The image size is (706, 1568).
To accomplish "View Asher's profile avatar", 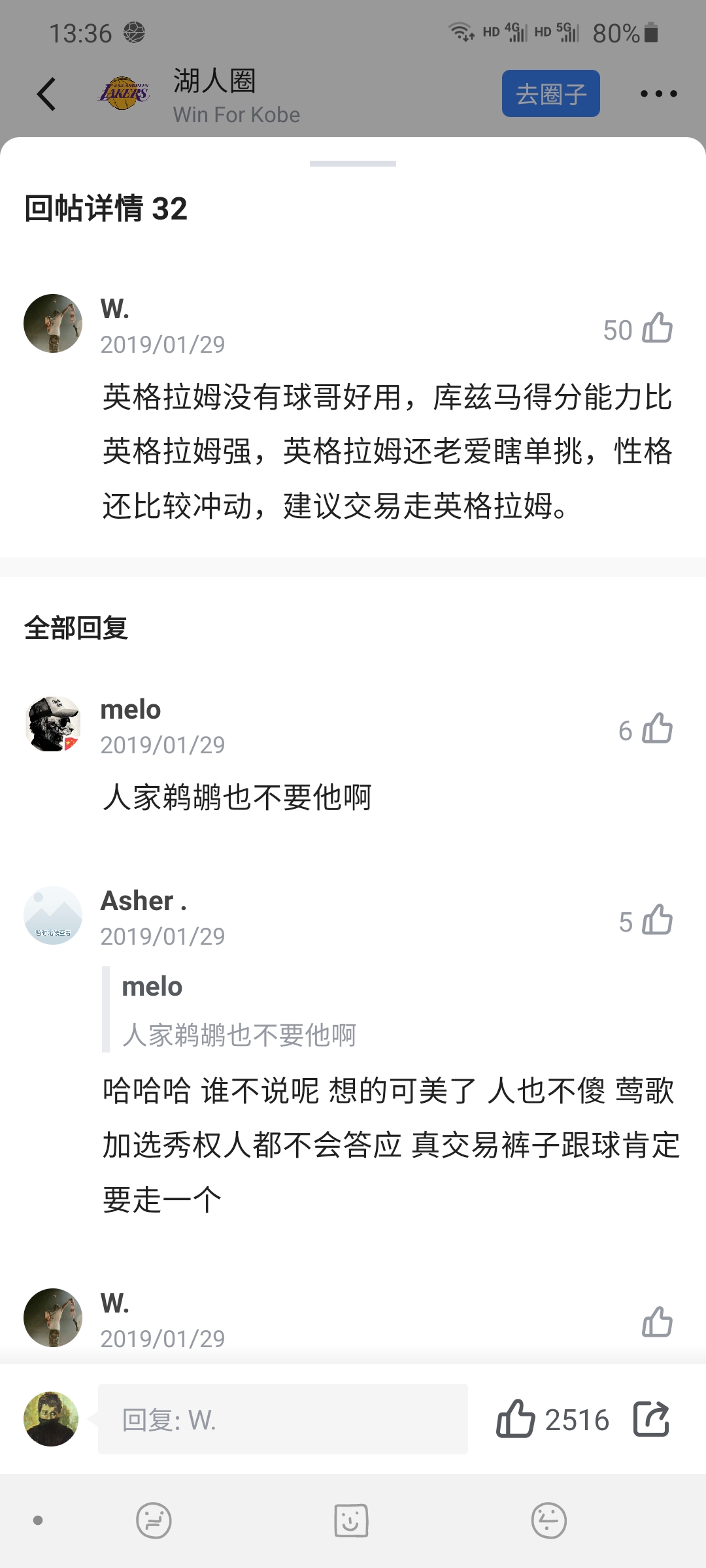I will pos(53,915).
